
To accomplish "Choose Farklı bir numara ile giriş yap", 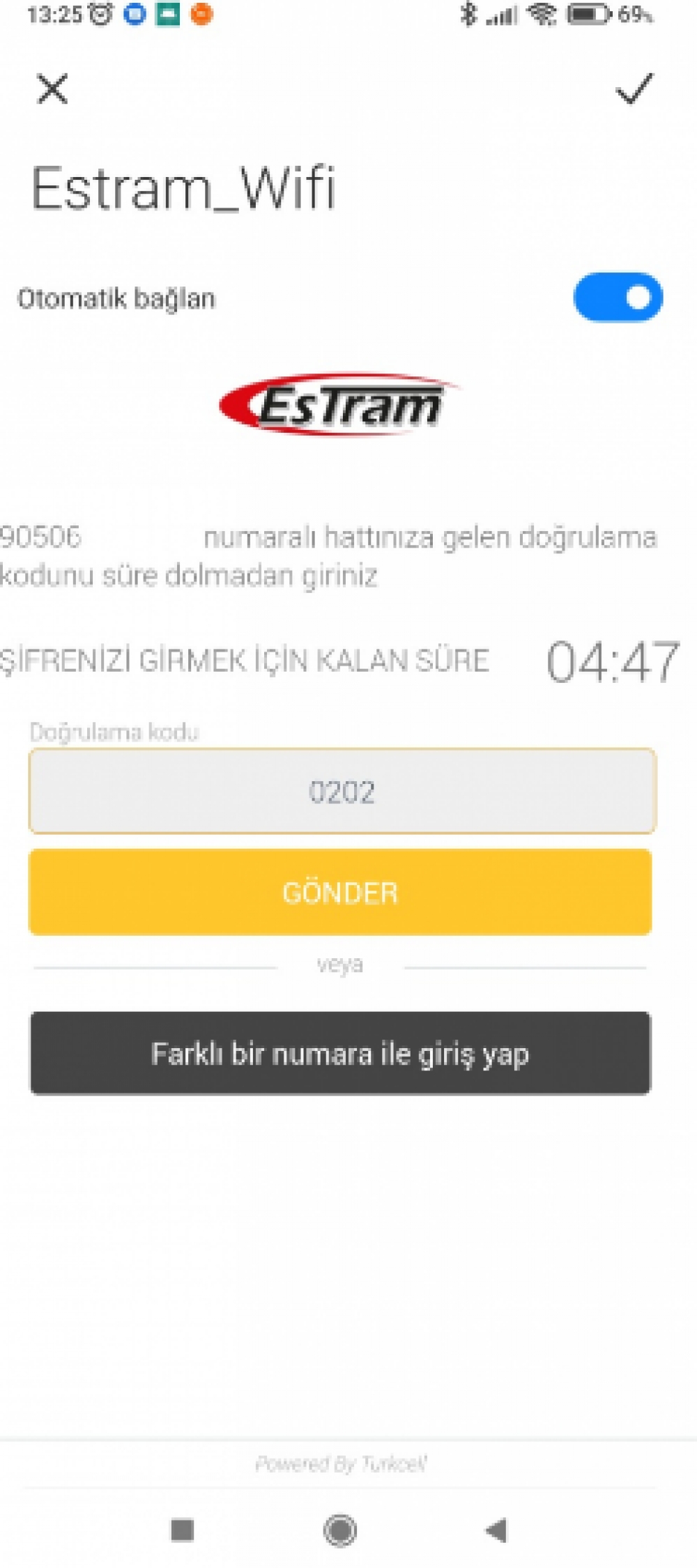I will pyautogui.click(x=340, y=1053).
